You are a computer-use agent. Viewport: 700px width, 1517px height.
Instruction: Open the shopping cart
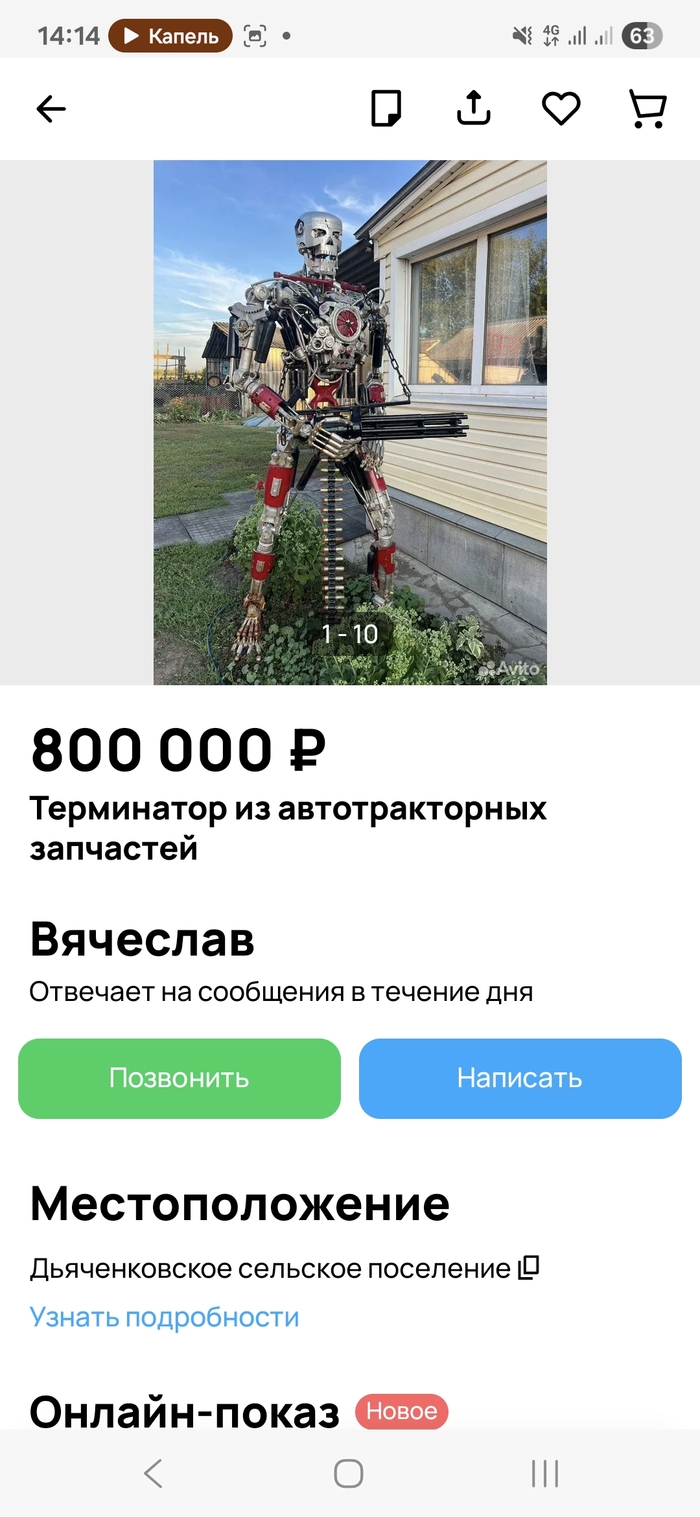(647, 109)
